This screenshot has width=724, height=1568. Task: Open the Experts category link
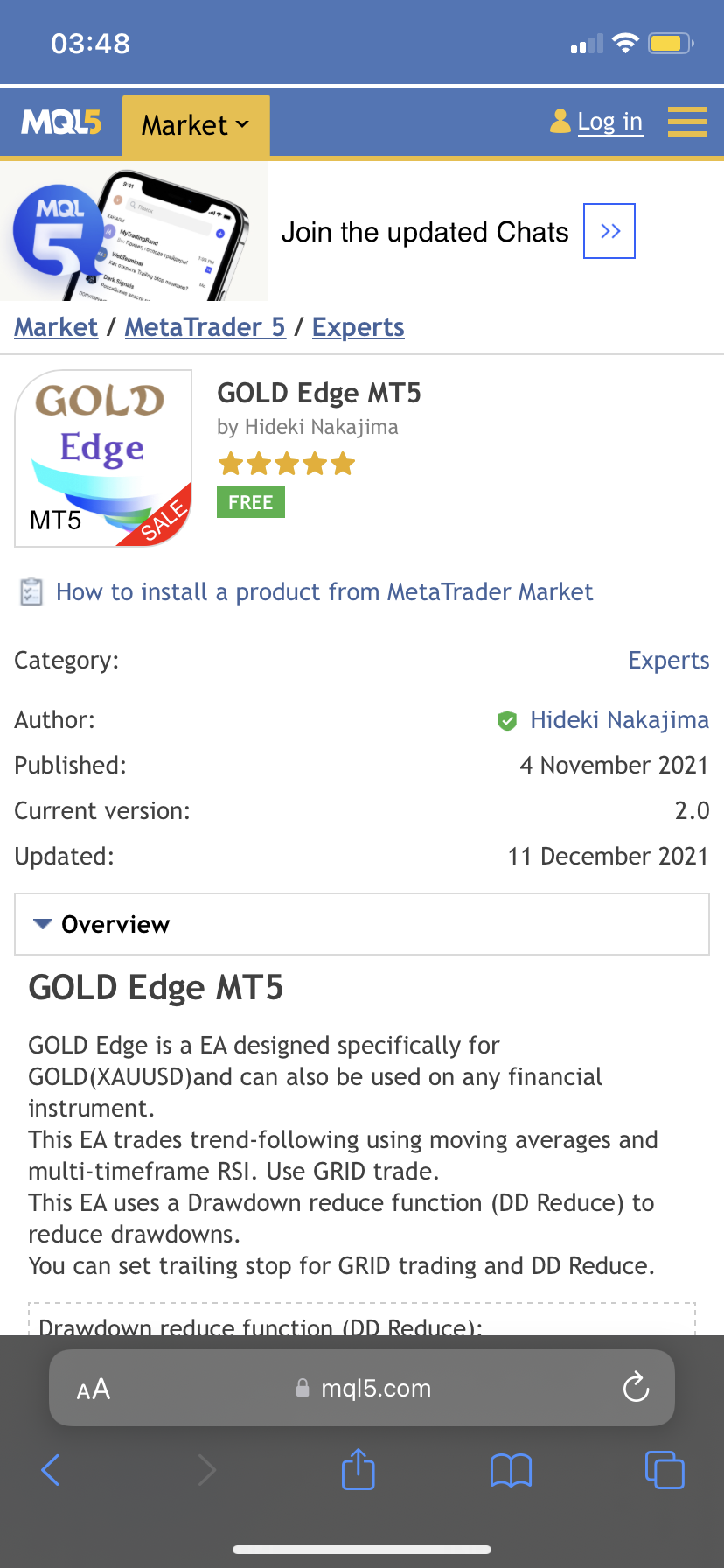668,661
